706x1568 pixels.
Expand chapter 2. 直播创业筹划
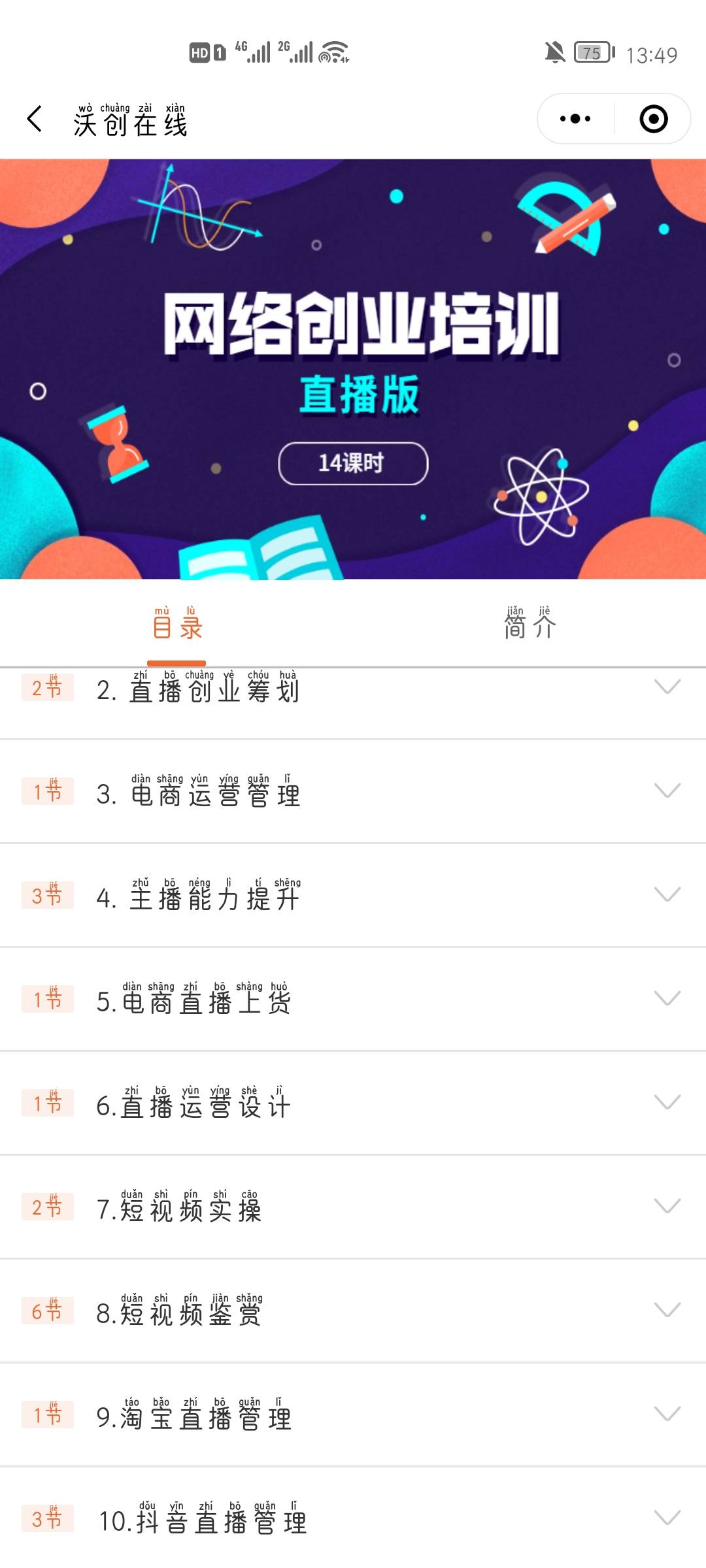[667, 687]
